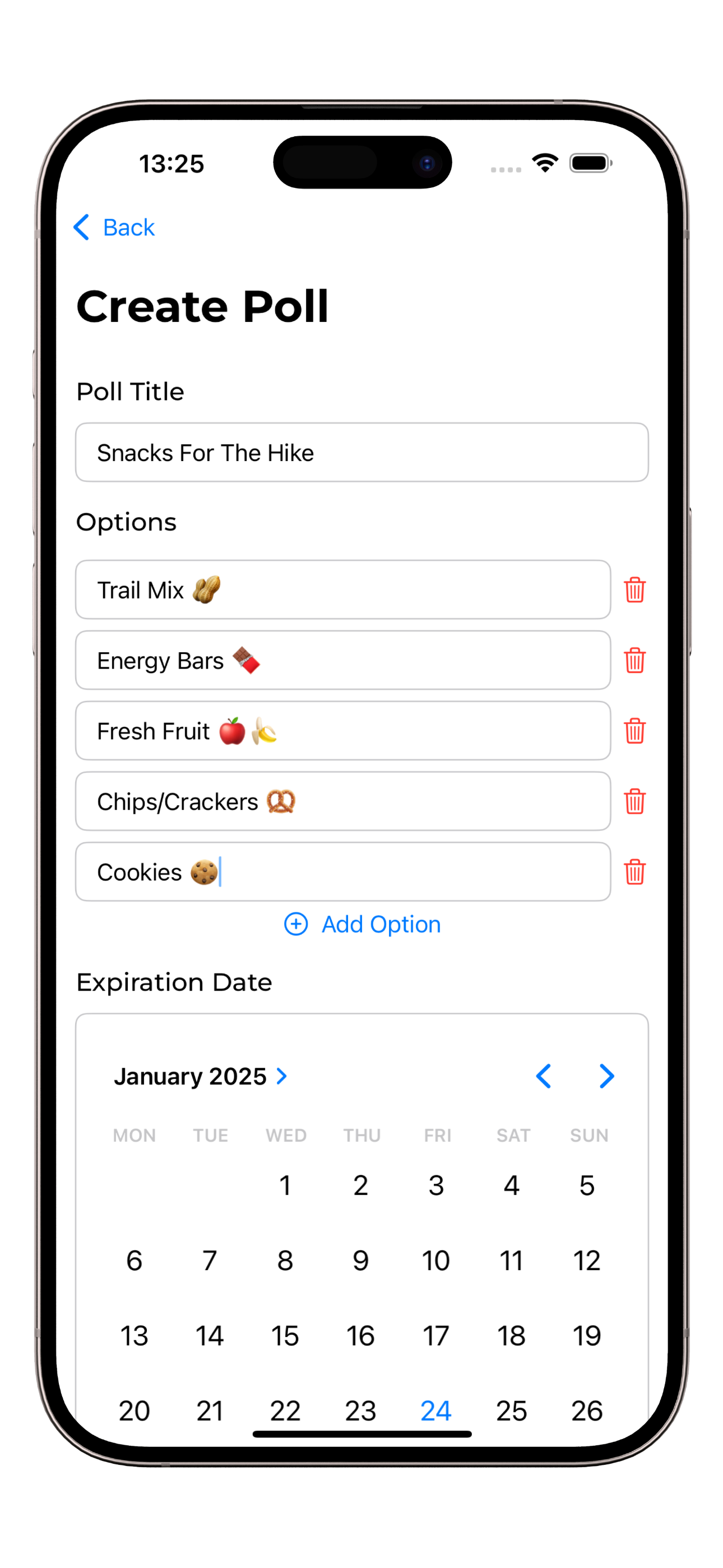Delete the Energy Bars option
This screenshot has width=723, height=1568.
pos(634,661)
